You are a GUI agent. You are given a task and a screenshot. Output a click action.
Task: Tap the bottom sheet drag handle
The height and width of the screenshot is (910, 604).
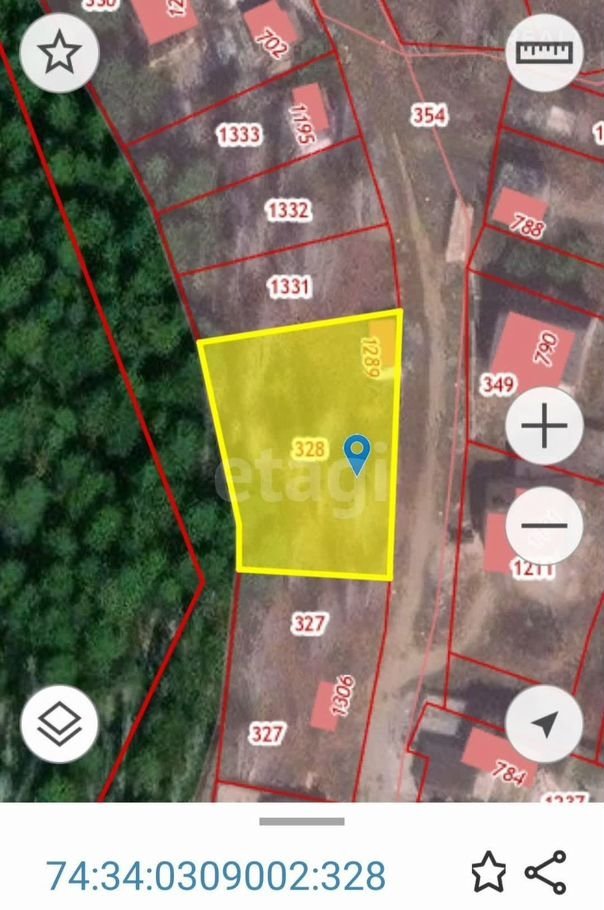coord(302,822)
